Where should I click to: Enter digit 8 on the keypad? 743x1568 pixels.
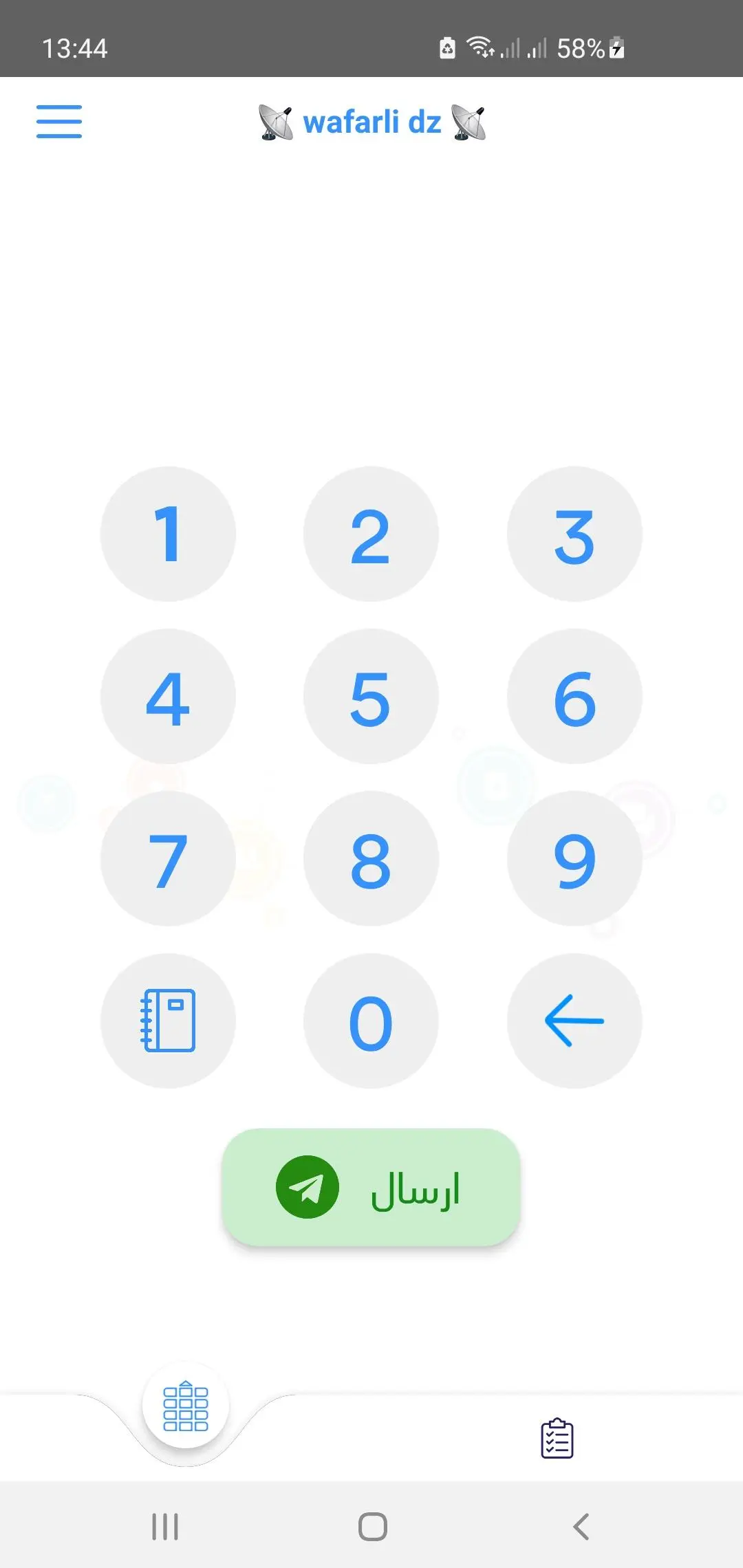click(x=371, y=859)
